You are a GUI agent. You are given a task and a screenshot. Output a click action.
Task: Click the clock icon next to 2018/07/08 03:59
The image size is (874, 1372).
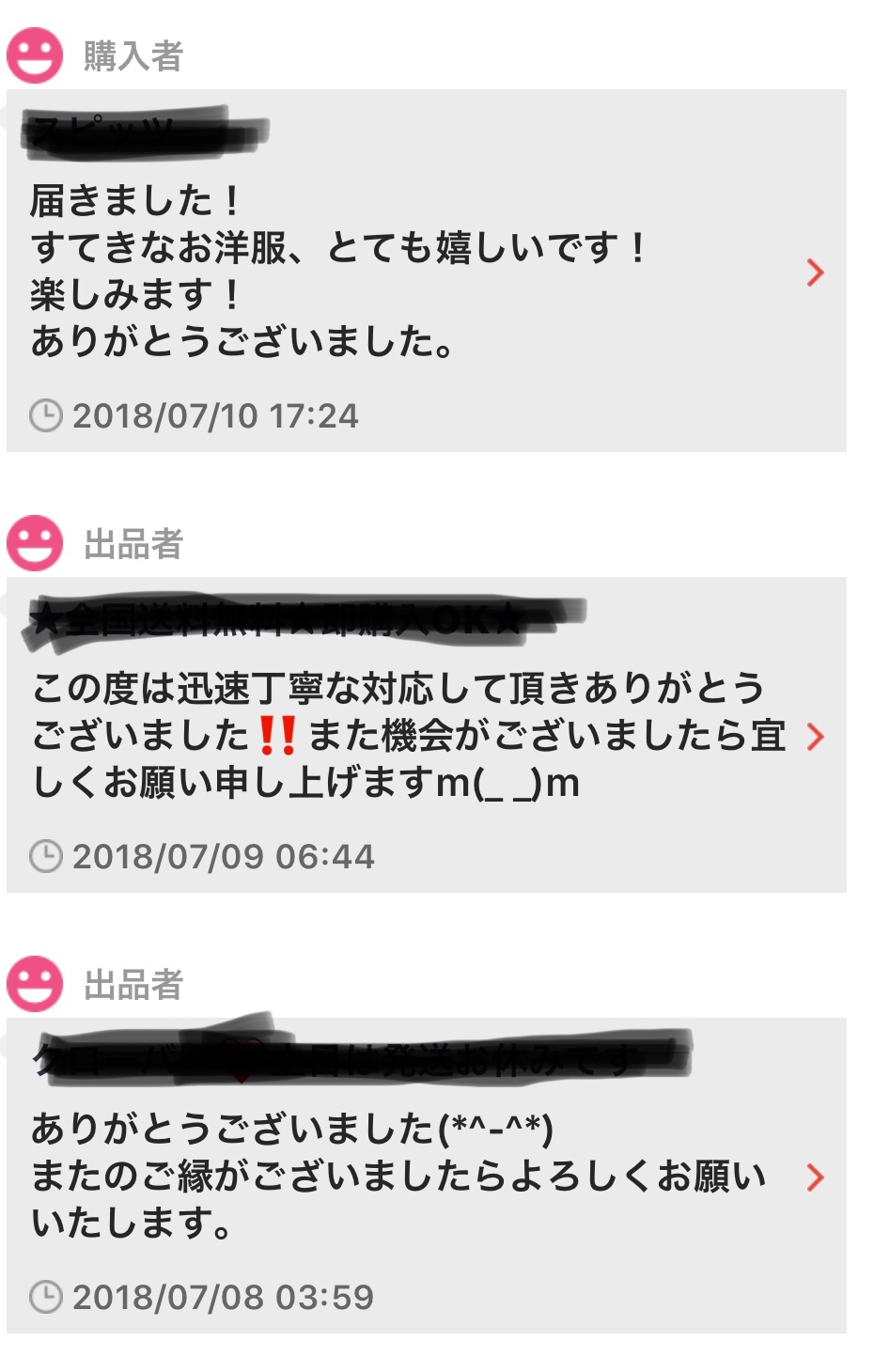(x=47, y=1300)
